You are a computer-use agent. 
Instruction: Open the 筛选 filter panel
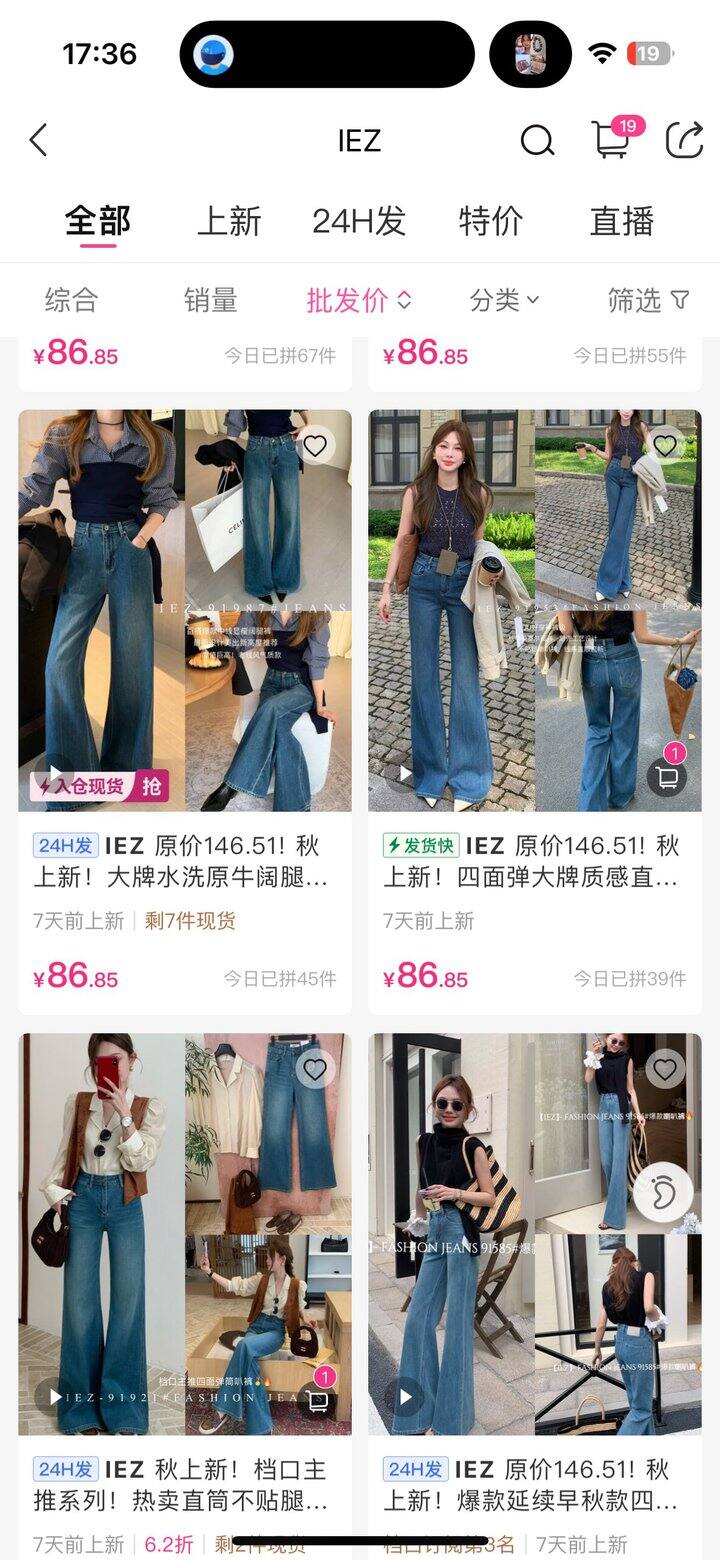point(648,299)
